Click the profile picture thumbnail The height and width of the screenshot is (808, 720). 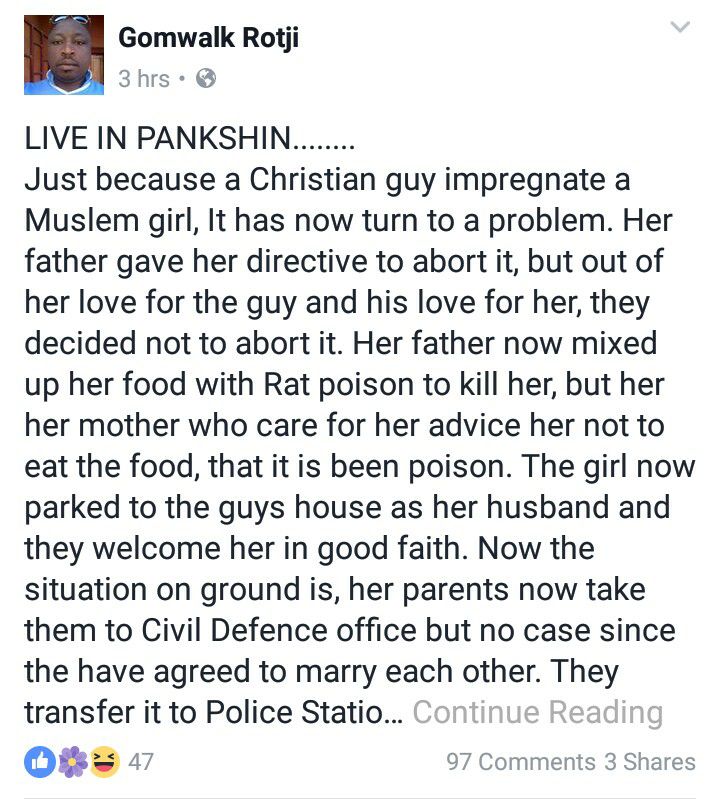pyautogui.click(x=62, y=57)
